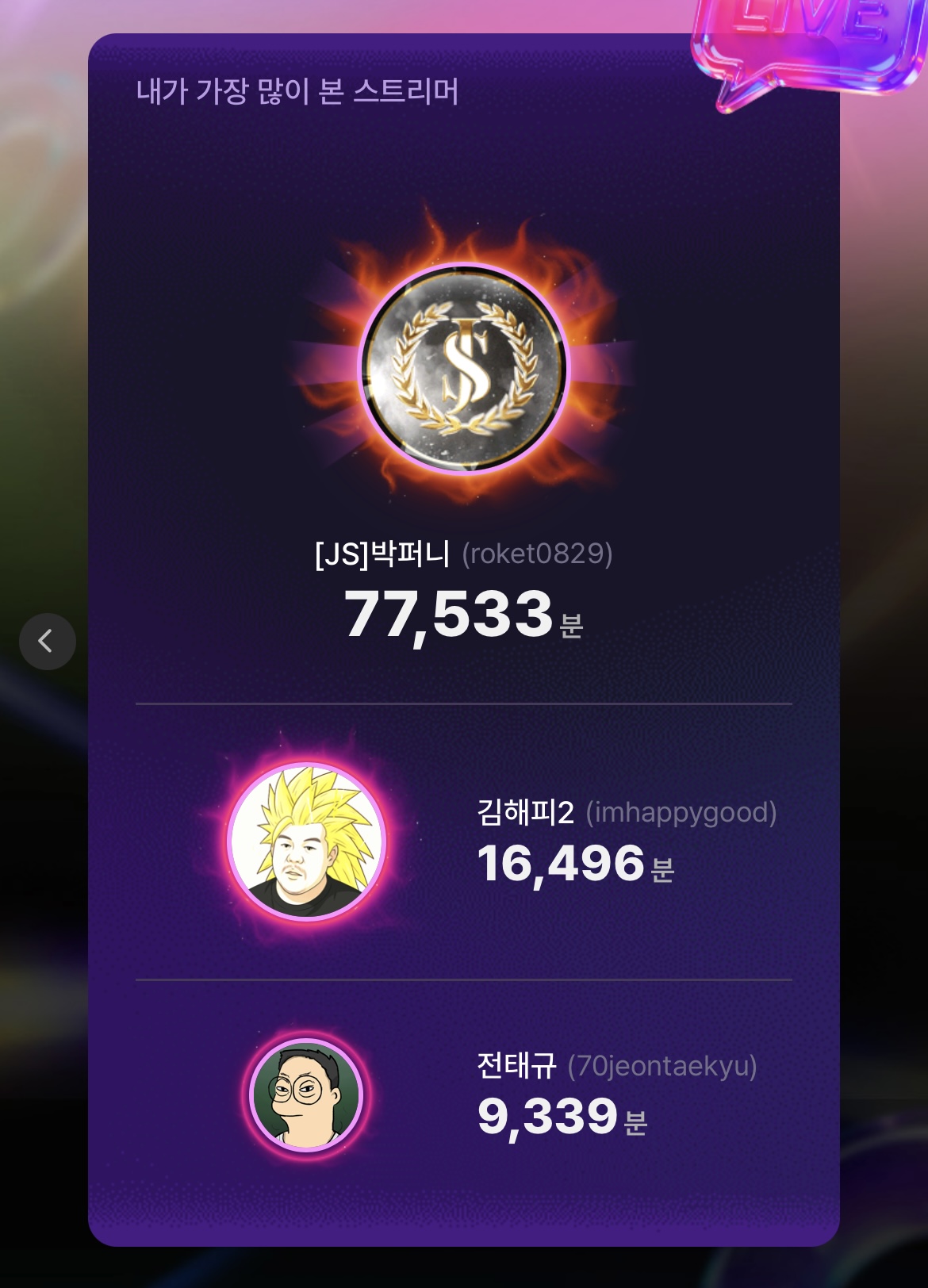Go back to the previous recap slide
928x1288 pixels.
47,641
